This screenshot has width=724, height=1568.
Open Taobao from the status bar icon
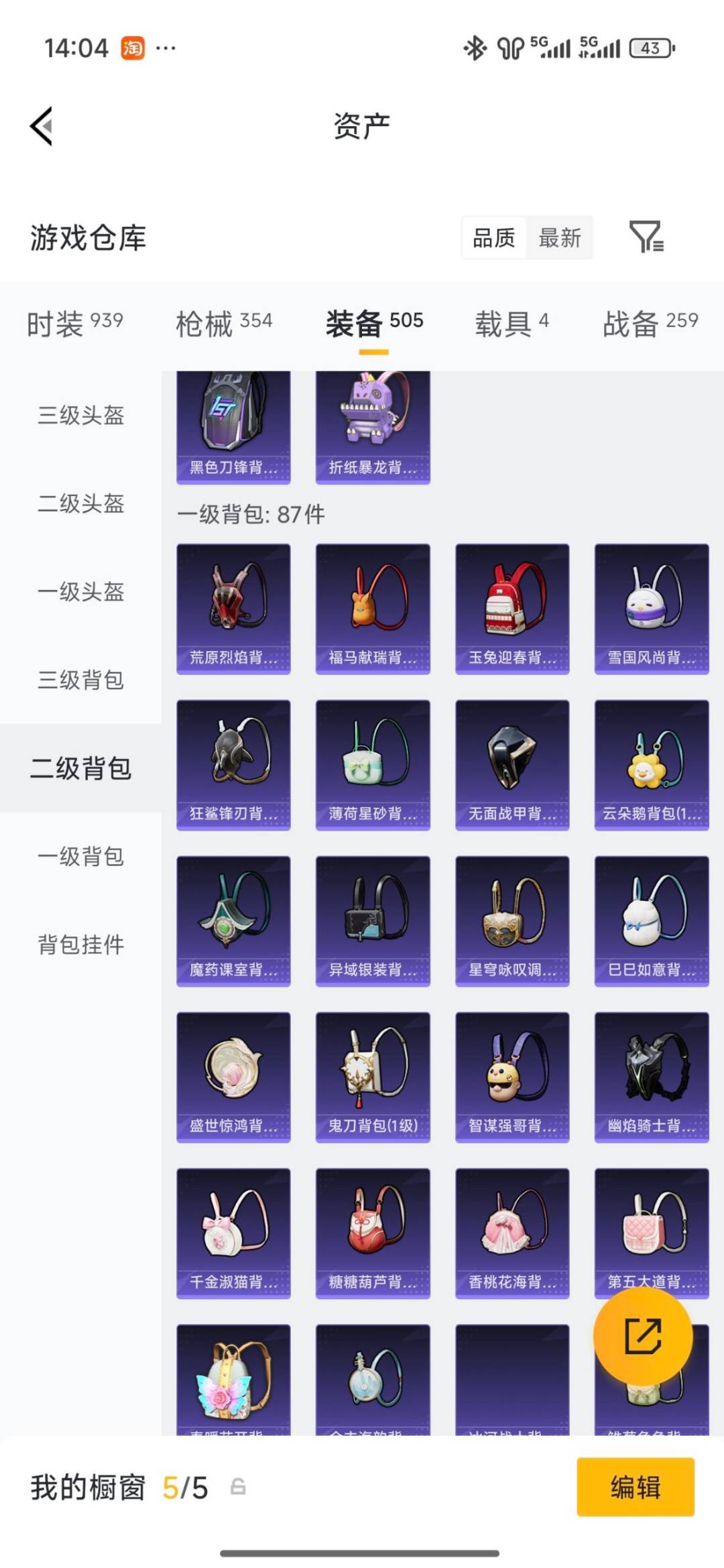click(133, 46)
